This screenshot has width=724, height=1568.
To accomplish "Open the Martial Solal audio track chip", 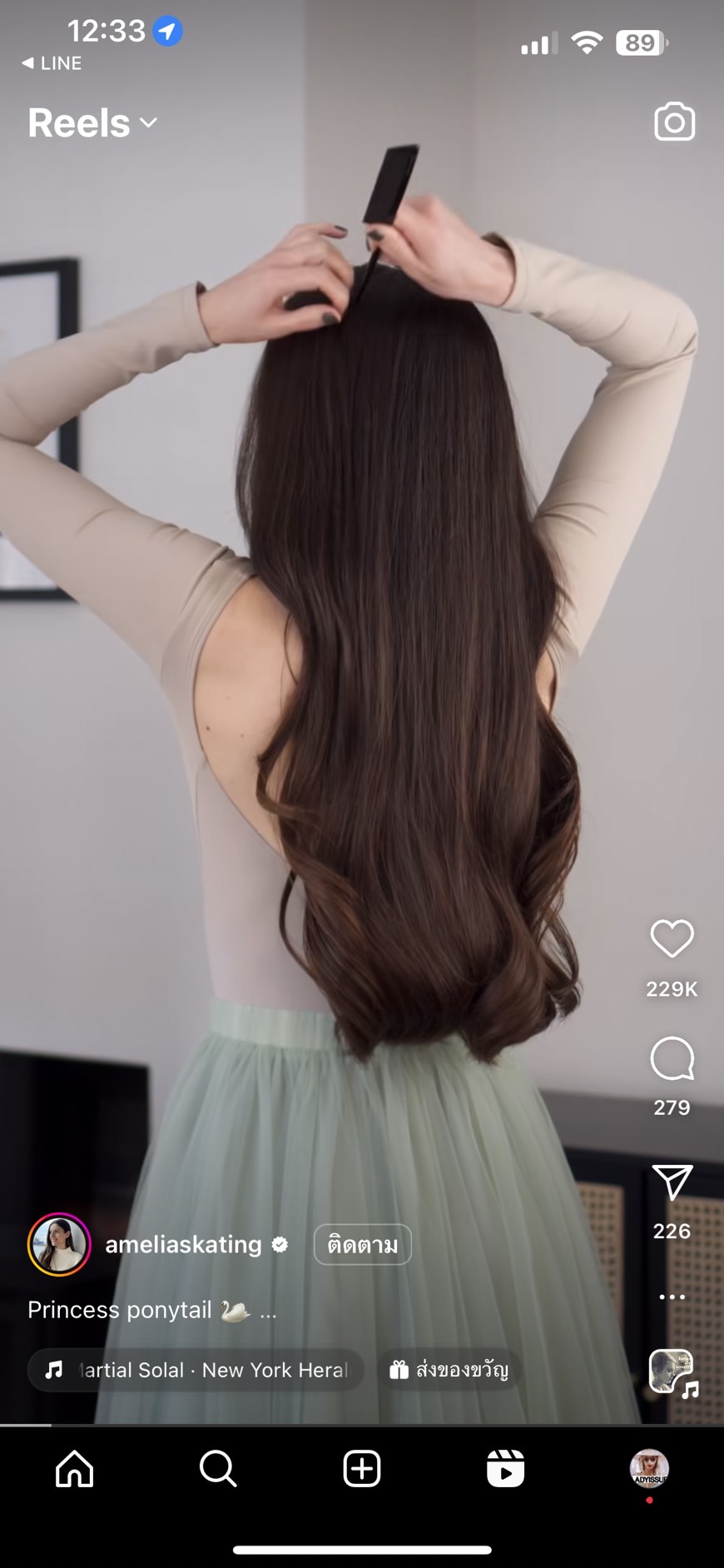I will coord(196,1370).
